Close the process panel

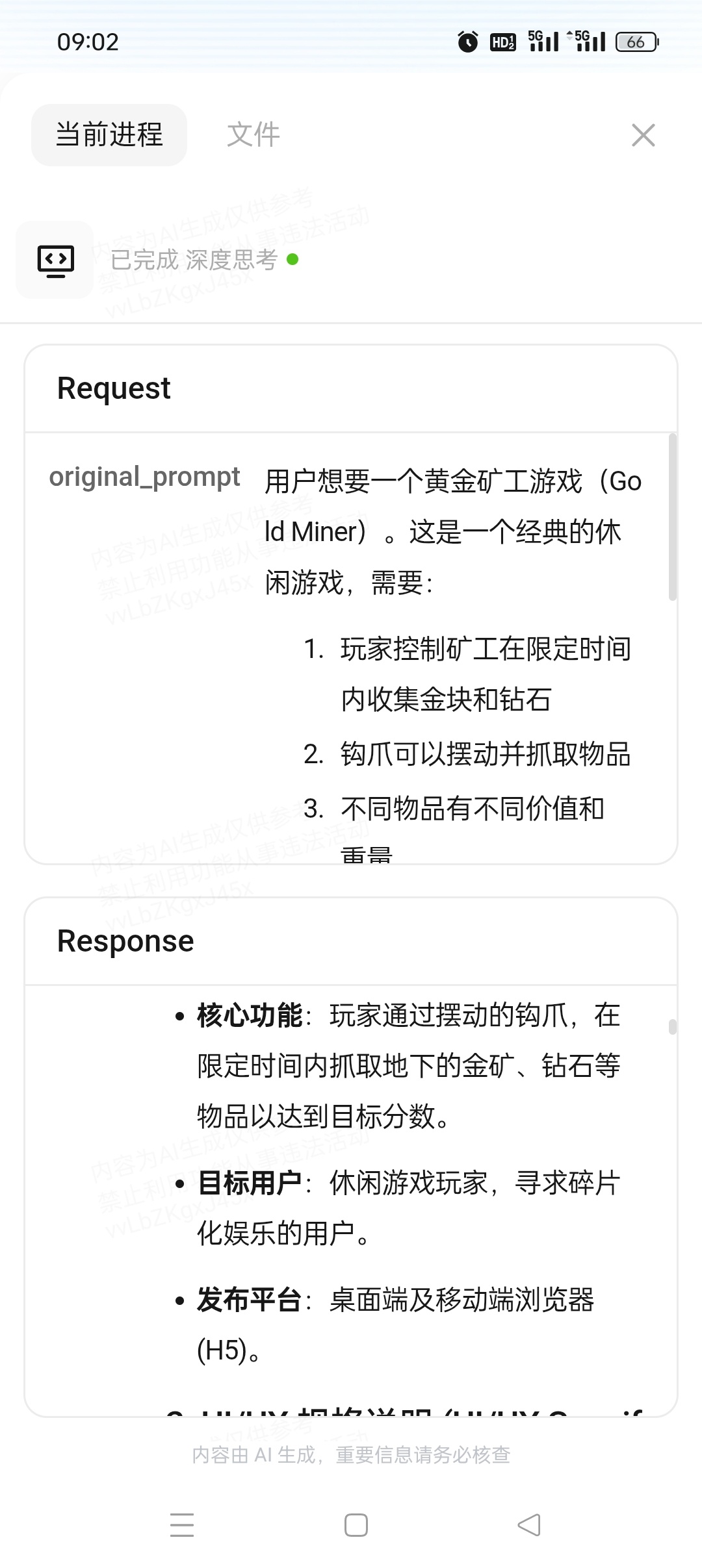click(x=643, y=135)
